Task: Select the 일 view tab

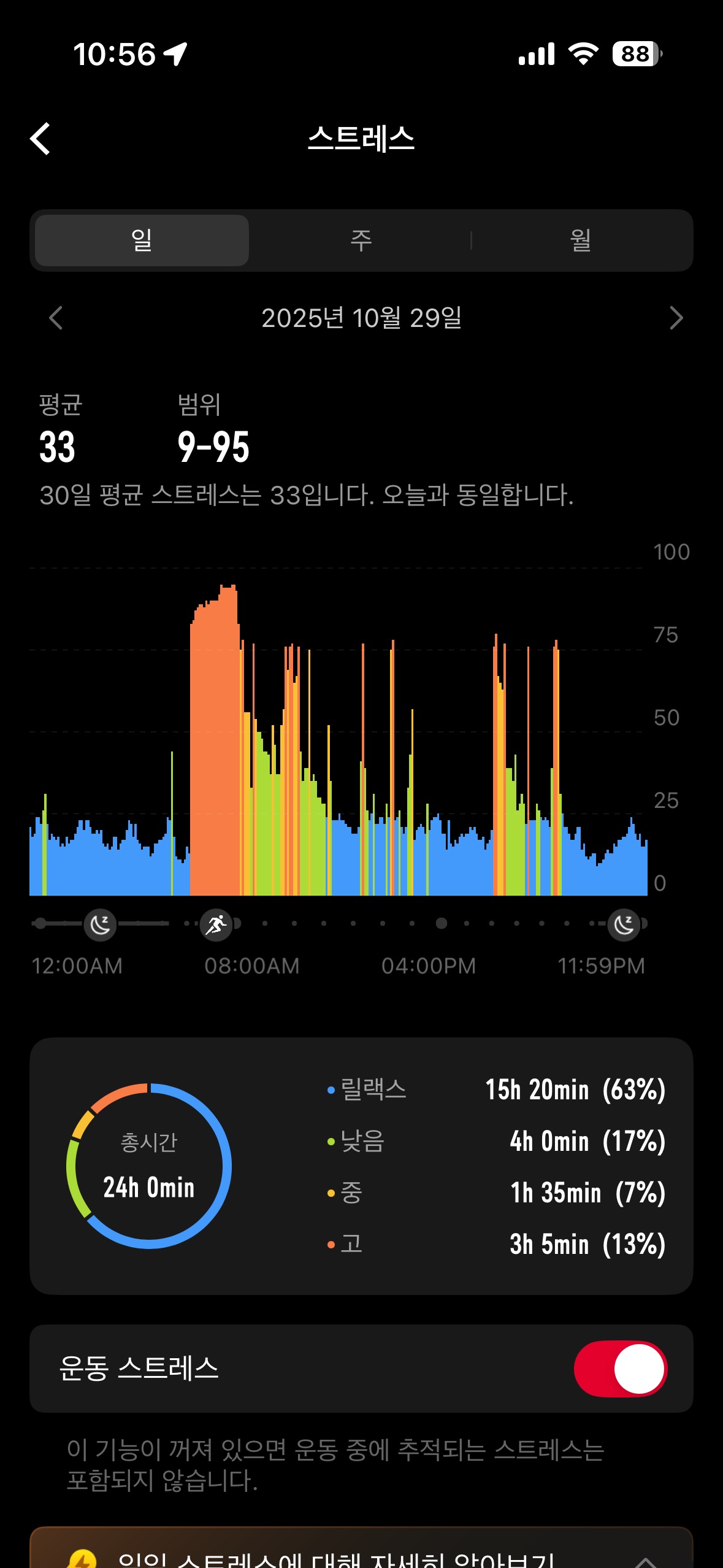Action: (x=142, y=240)
